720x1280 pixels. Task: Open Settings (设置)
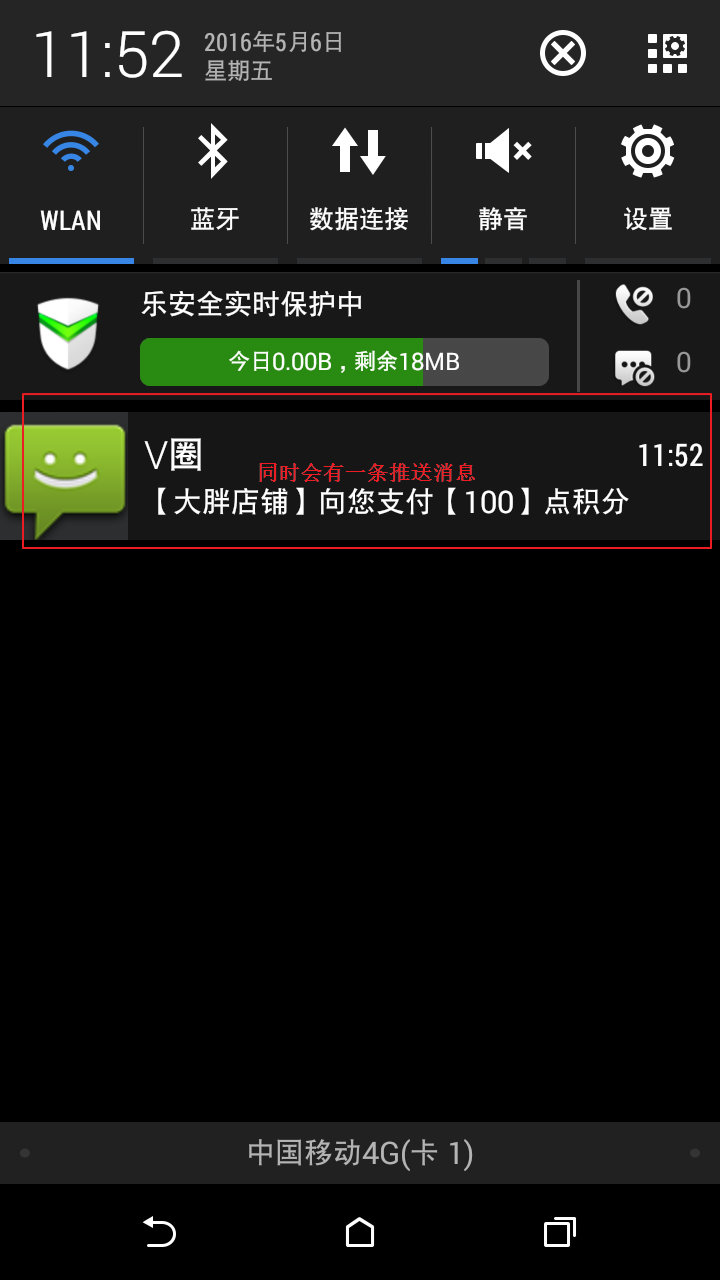tap(647, 182)
